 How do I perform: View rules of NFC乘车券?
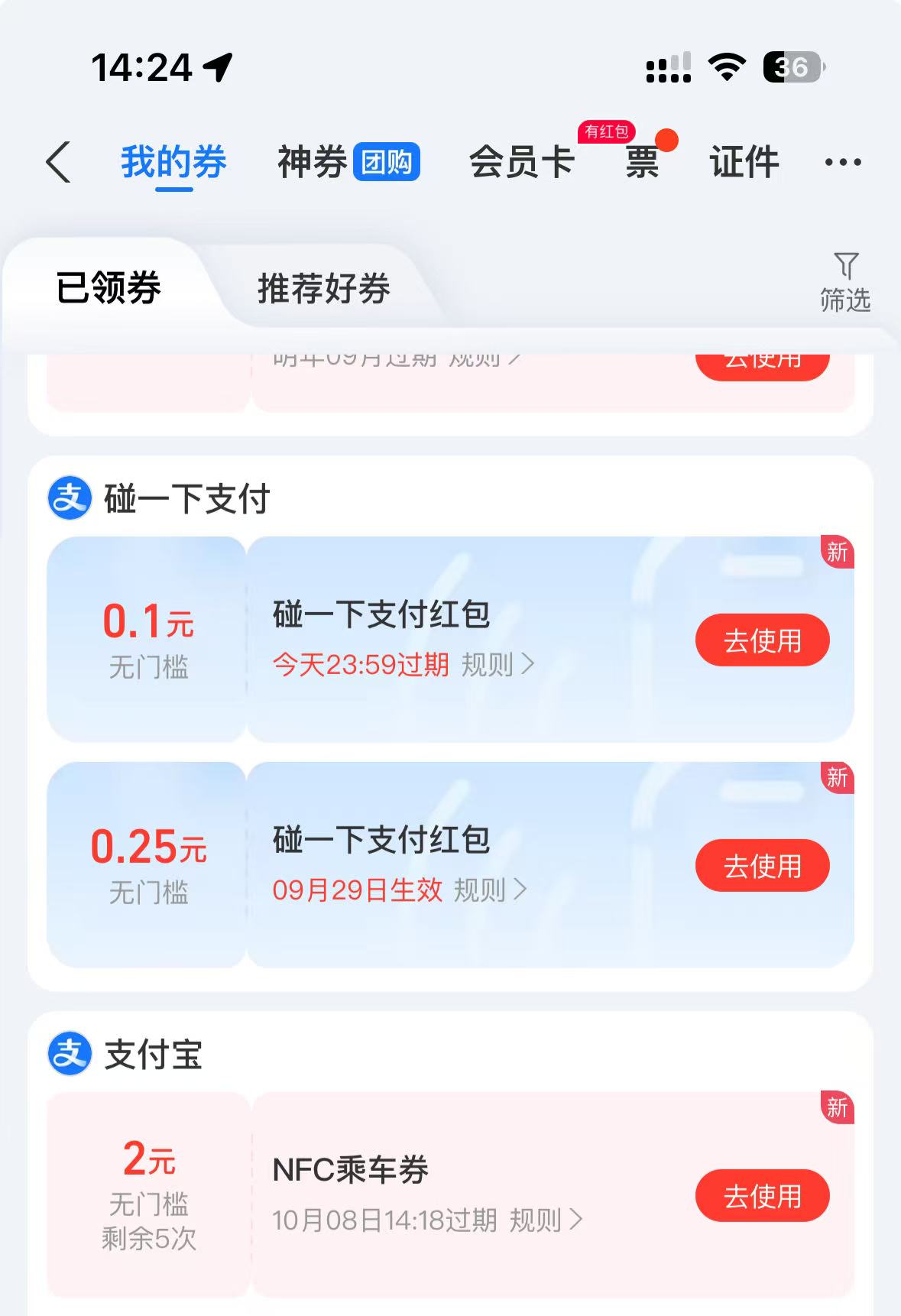click(x=546, y=1220)
